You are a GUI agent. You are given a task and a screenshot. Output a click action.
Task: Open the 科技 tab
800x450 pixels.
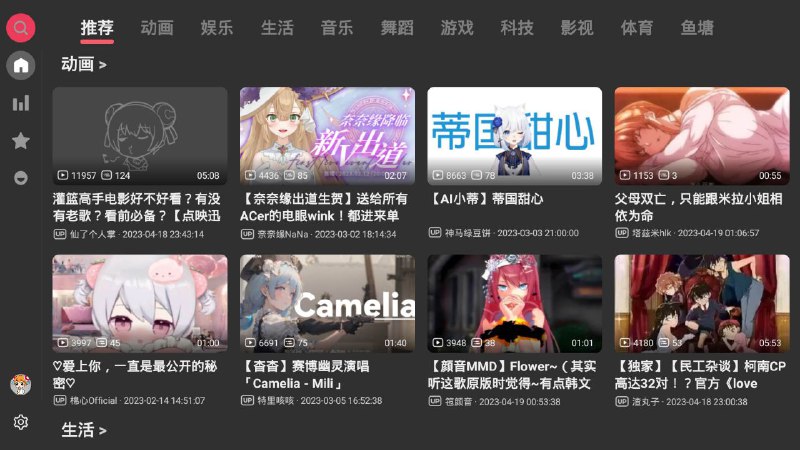coord(517,28)
